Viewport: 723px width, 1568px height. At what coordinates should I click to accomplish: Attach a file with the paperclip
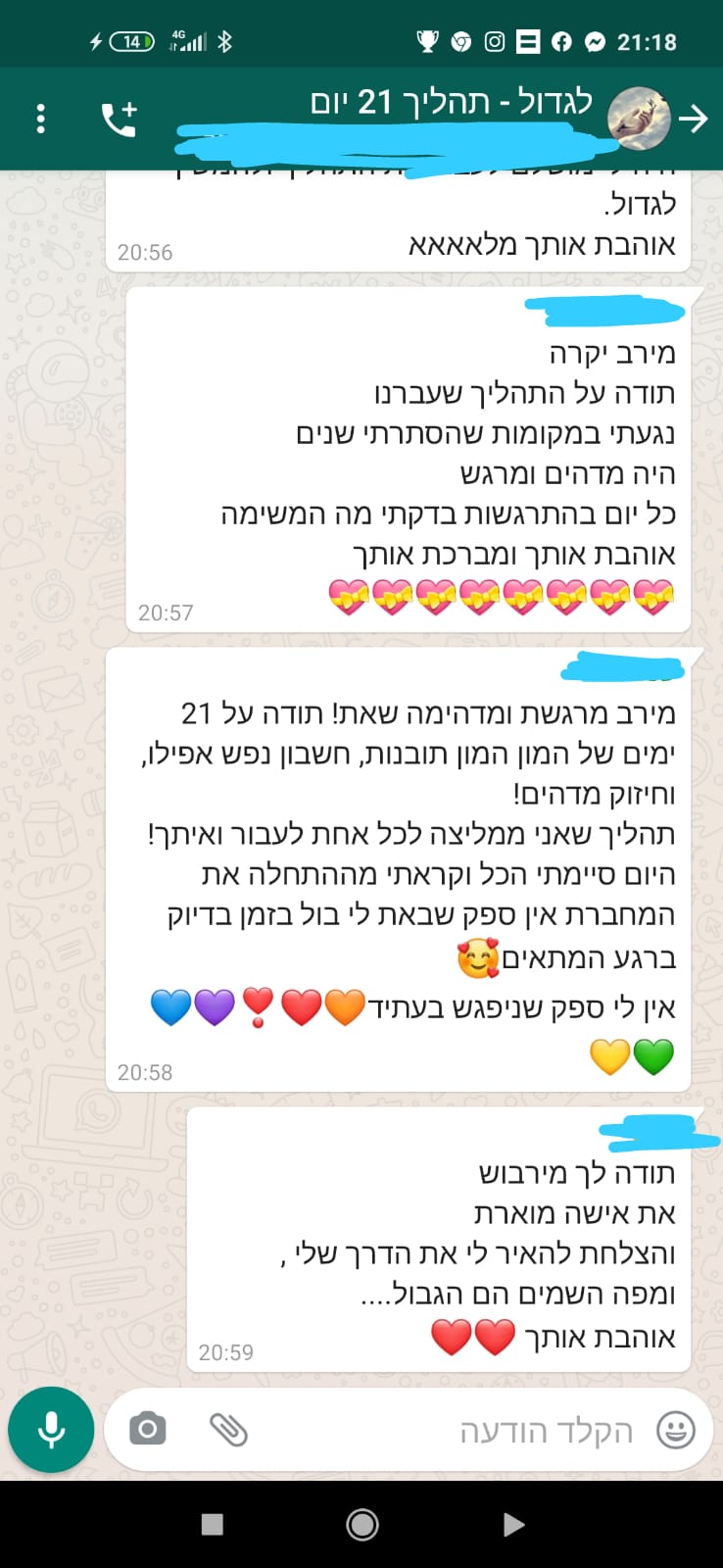pos(228,1430)
